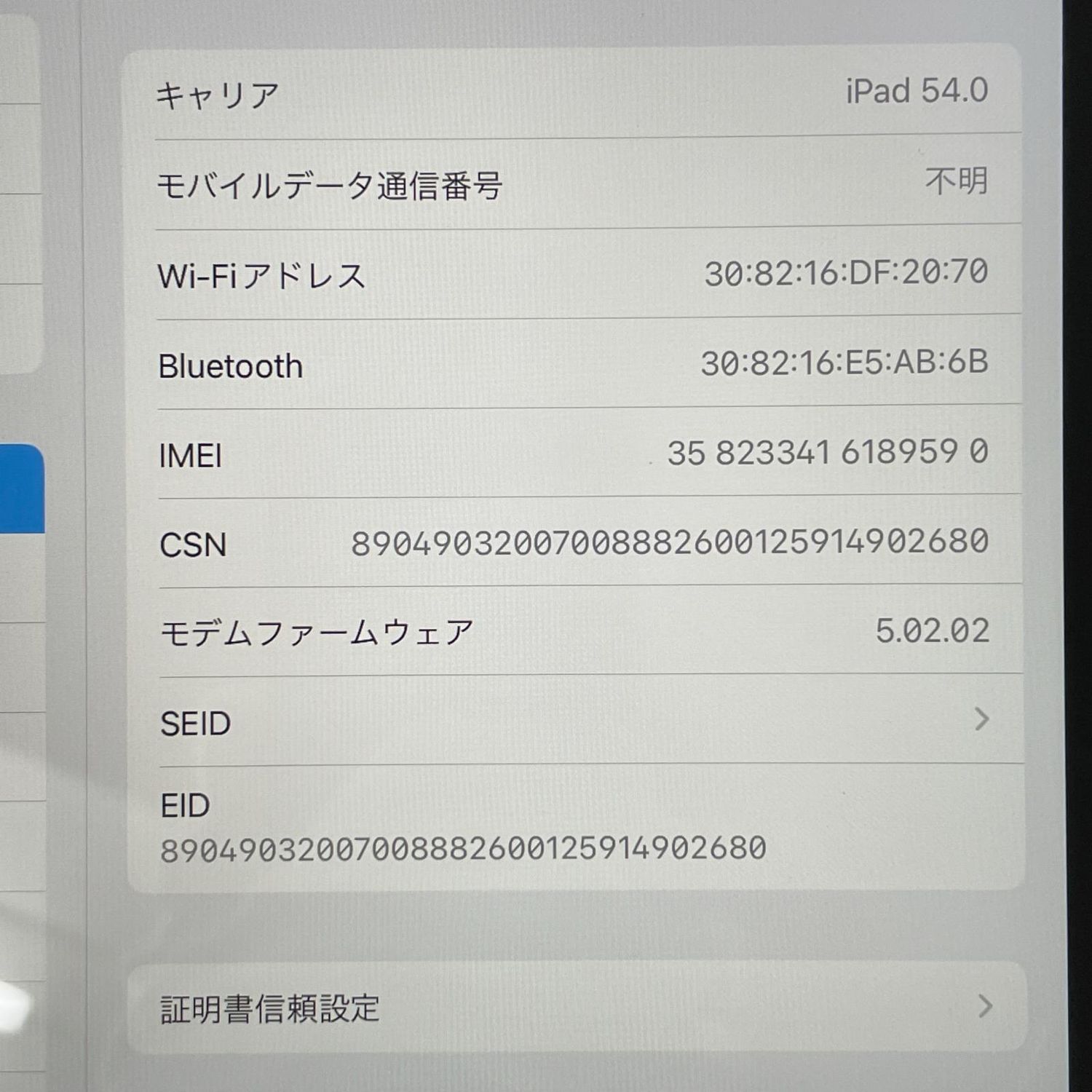Open 証明書信頼設定 settings

575,1008
